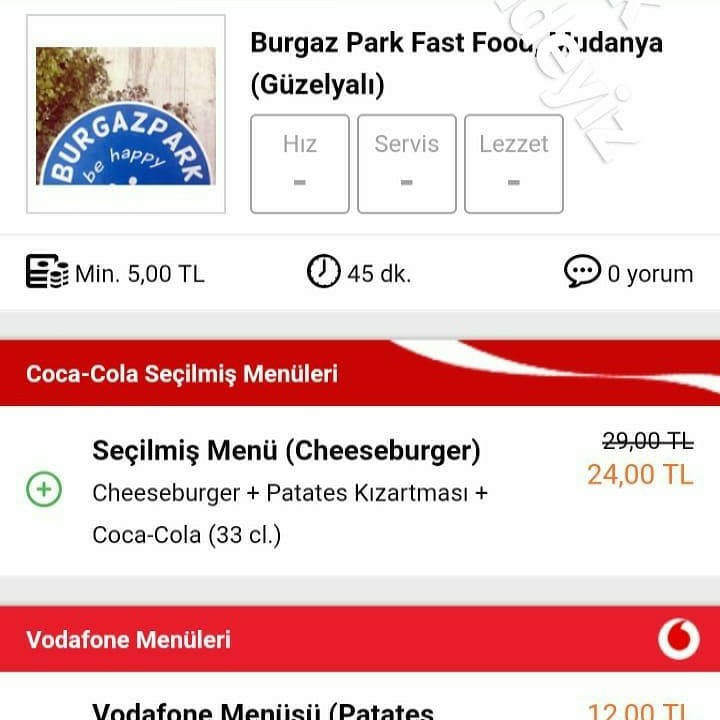View the 0 yorum comments
This screenshot has height=720, width=720.
[628, 272]
